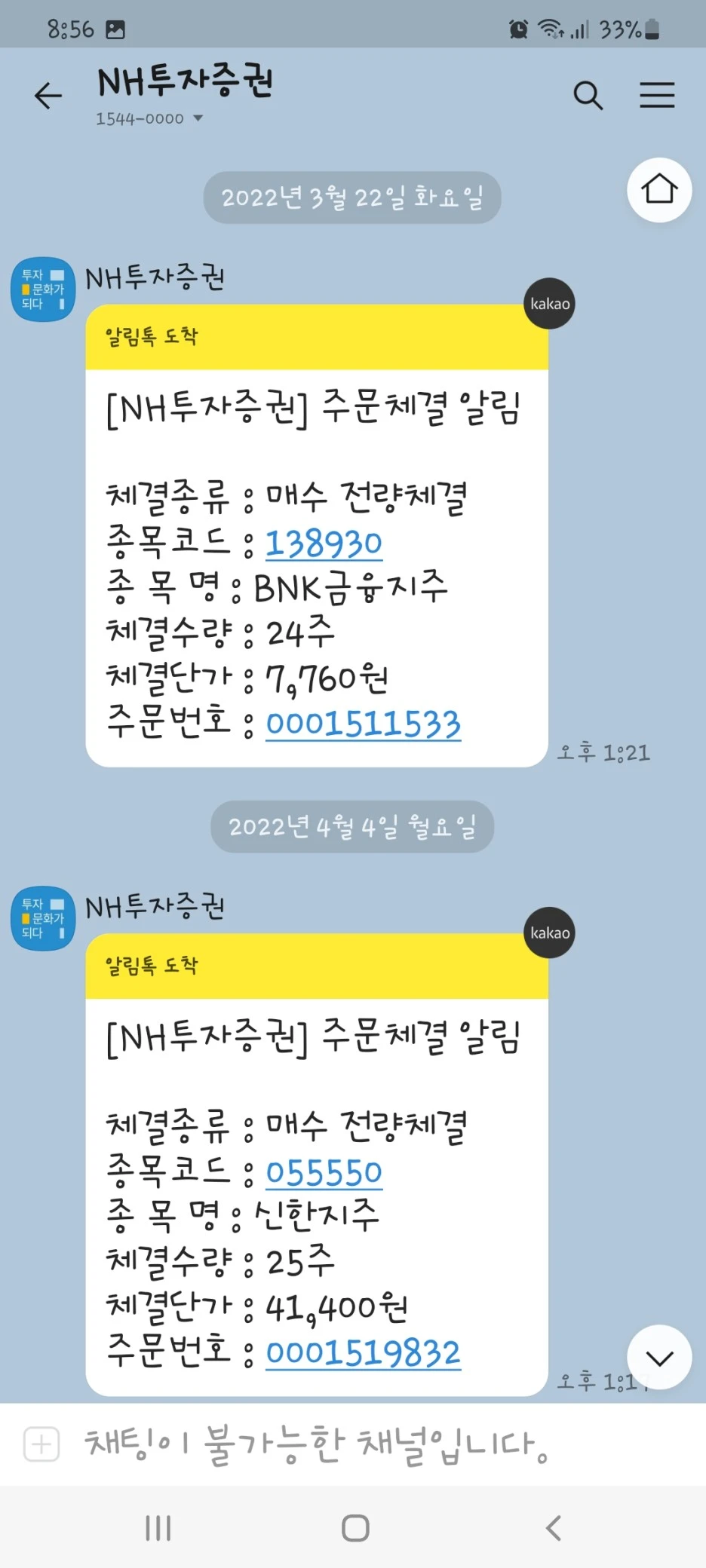
Task: Tap the kakao badge on the first message
Action: [x=548, y=304]
